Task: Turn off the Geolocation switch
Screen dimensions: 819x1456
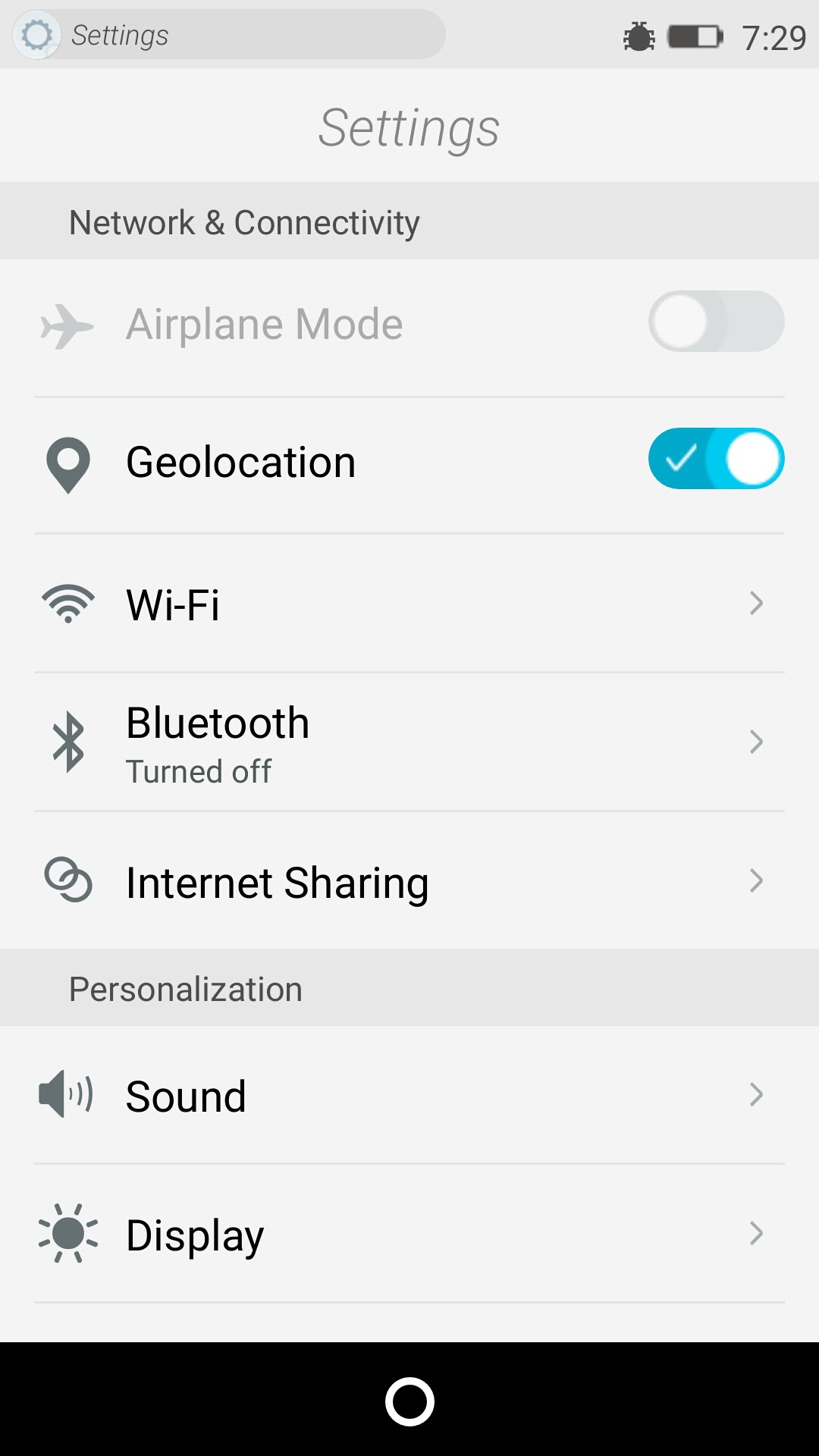Action: pos(715,459)
